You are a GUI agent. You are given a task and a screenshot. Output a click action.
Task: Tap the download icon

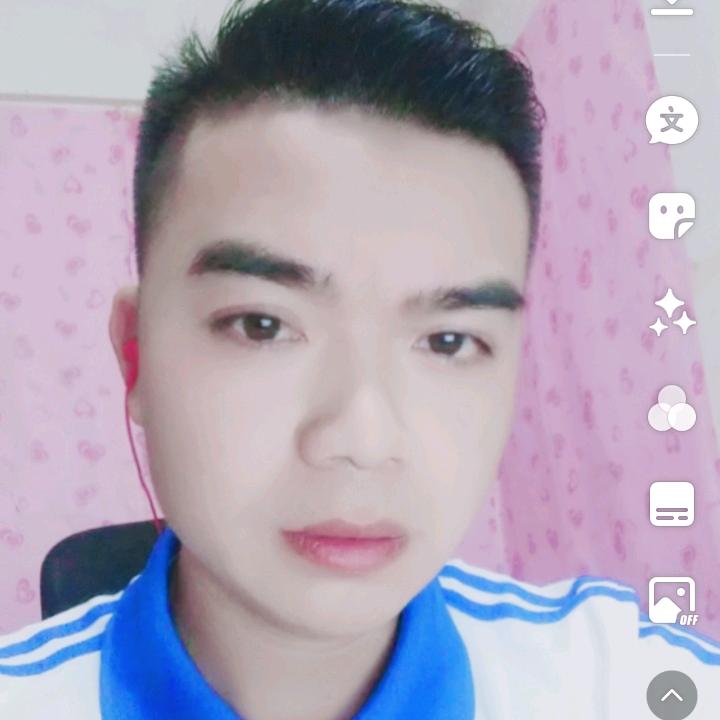click(672, 7)
